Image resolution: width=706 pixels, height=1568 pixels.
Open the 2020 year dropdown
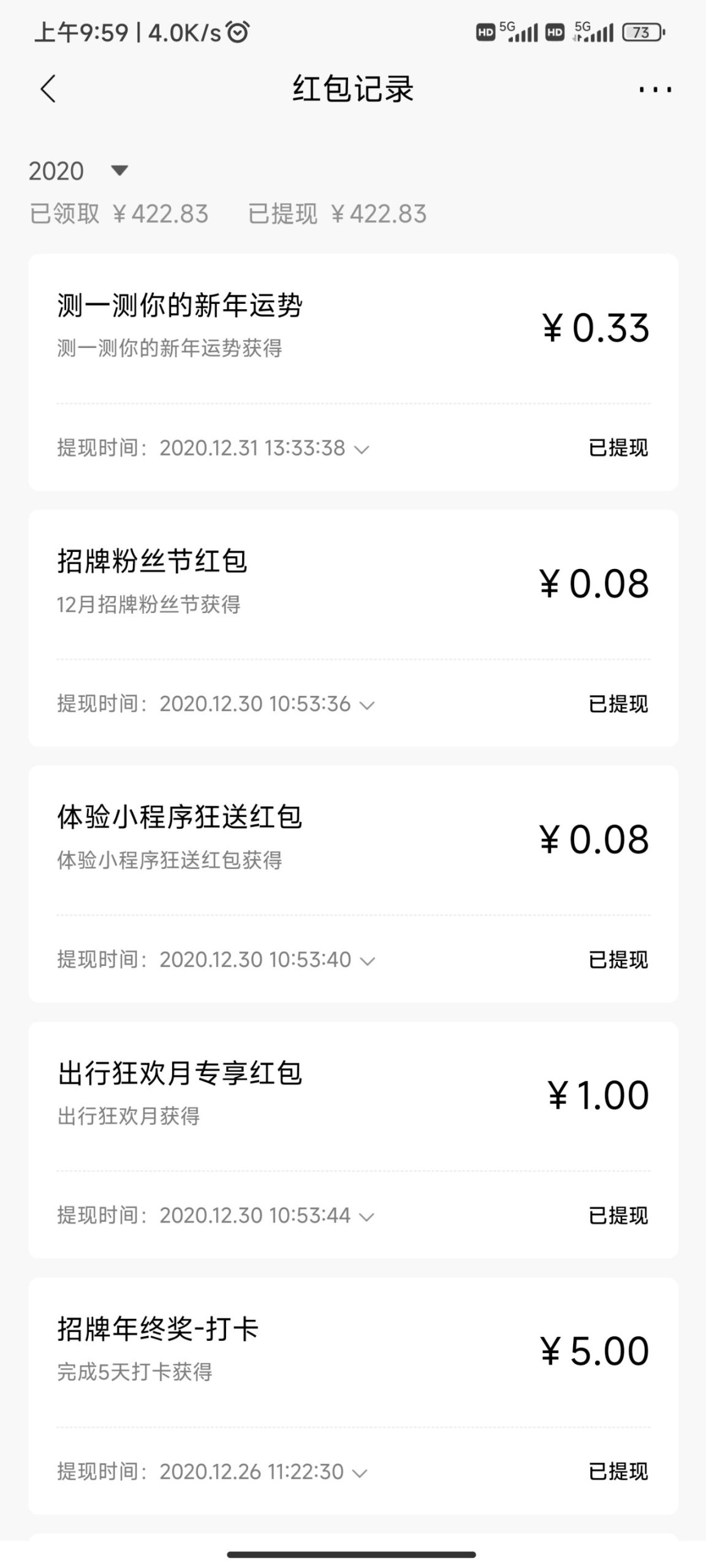[x=82, y=172]
